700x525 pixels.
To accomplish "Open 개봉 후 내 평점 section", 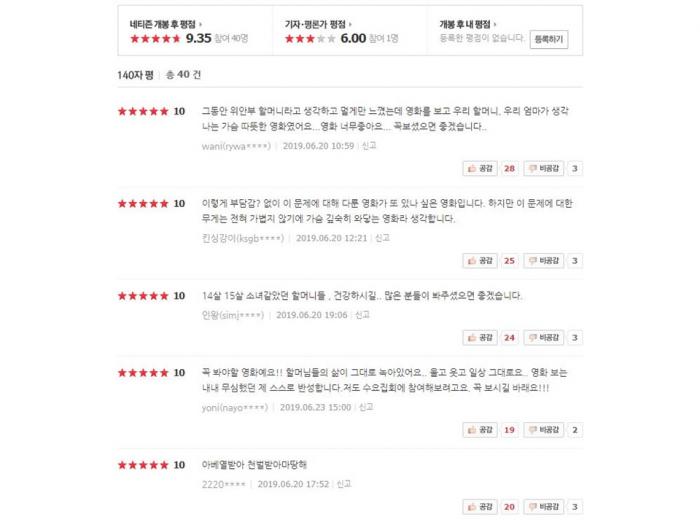I will [x=467, y=22].
